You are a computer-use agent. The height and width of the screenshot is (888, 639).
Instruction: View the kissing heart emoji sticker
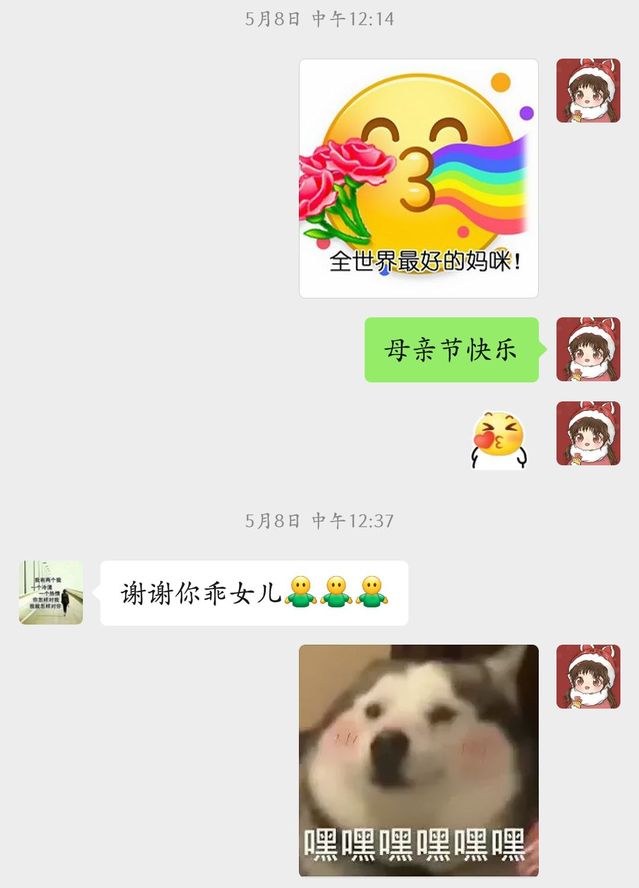[498, 437]
